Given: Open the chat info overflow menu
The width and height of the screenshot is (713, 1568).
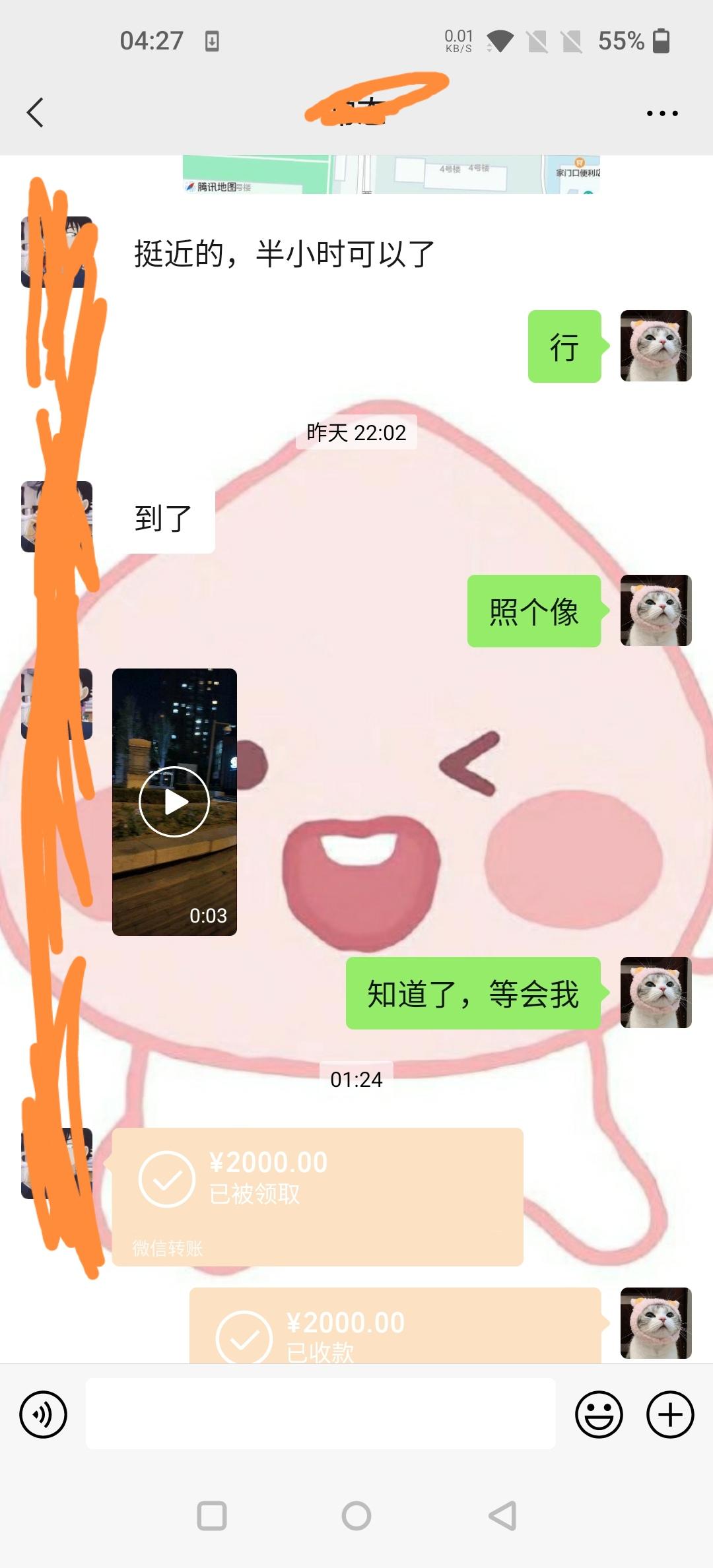Looking at the screenshot, I should coord(662,114).
